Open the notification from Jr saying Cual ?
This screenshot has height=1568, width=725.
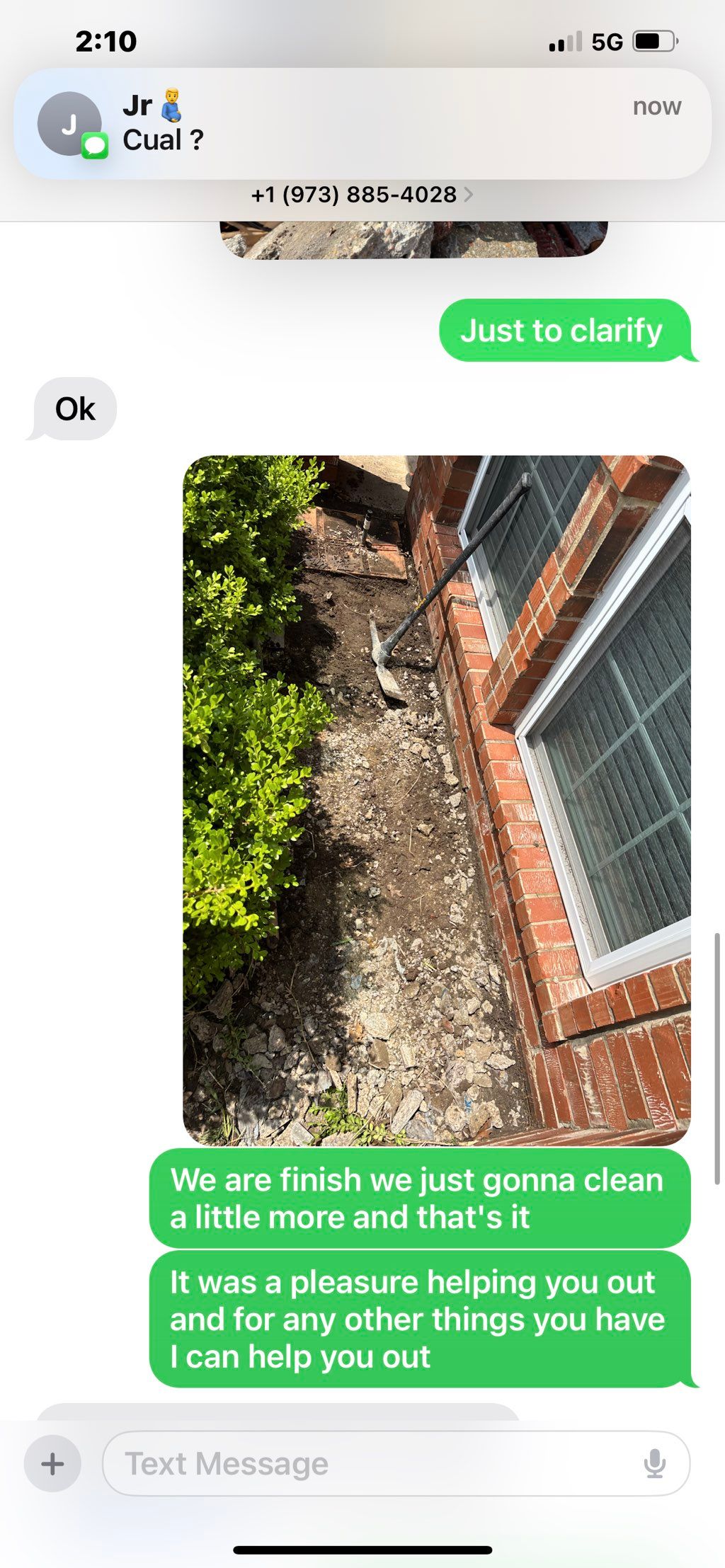[362, 124]
